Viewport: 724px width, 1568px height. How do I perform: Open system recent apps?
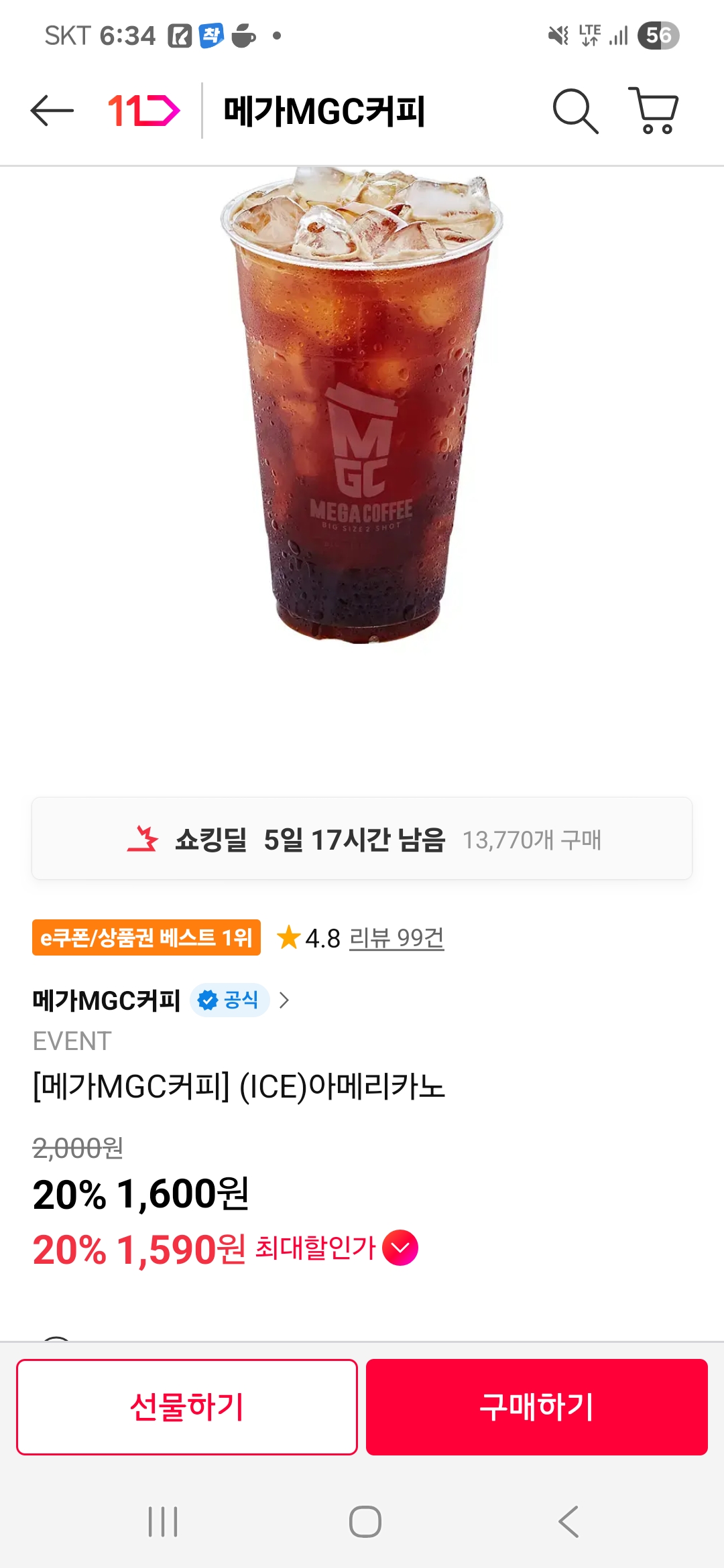point(163,1521)
